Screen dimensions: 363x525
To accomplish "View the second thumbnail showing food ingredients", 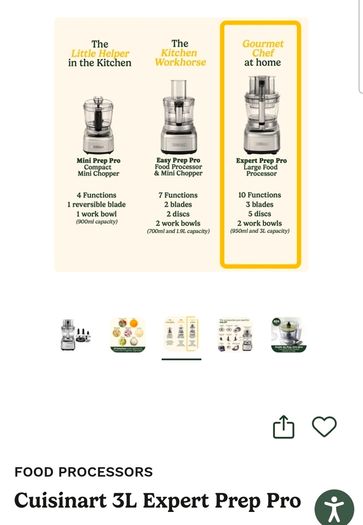I will [x=128, y=335].
